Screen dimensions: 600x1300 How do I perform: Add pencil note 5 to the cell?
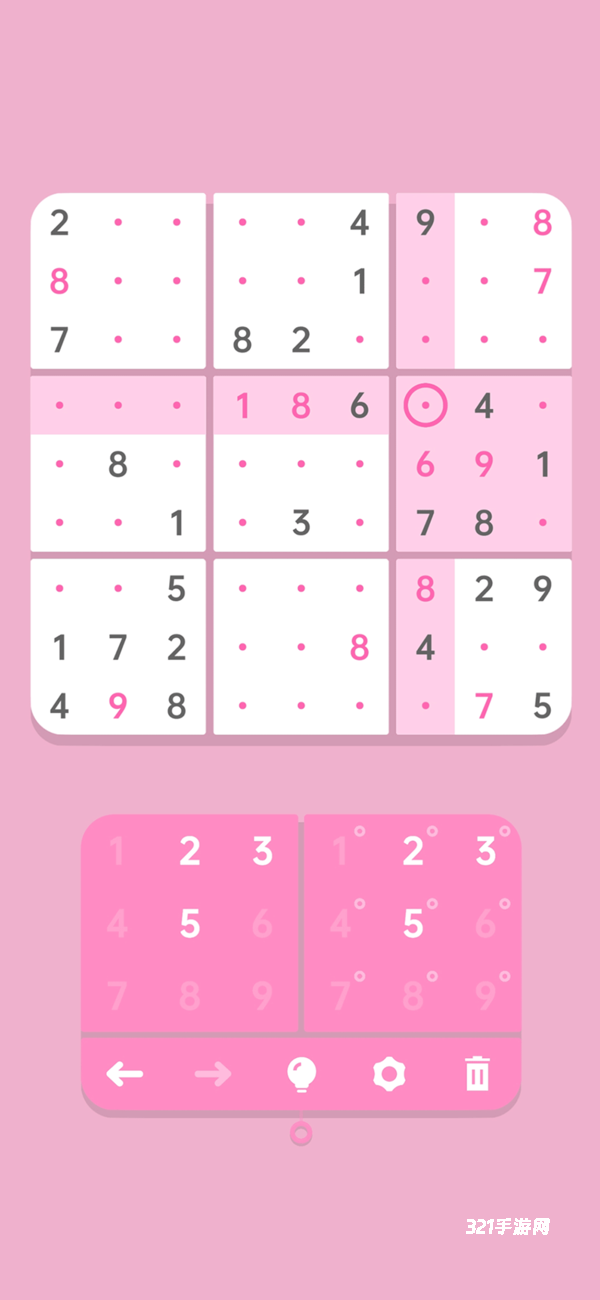(x=414, y=924)
